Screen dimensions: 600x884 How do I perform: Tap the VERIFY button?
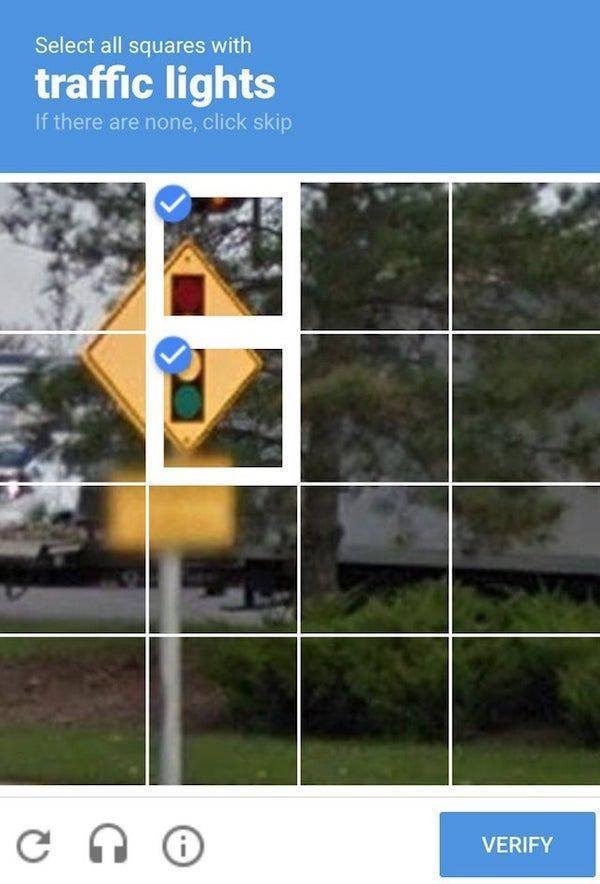(x=517, y=845)
